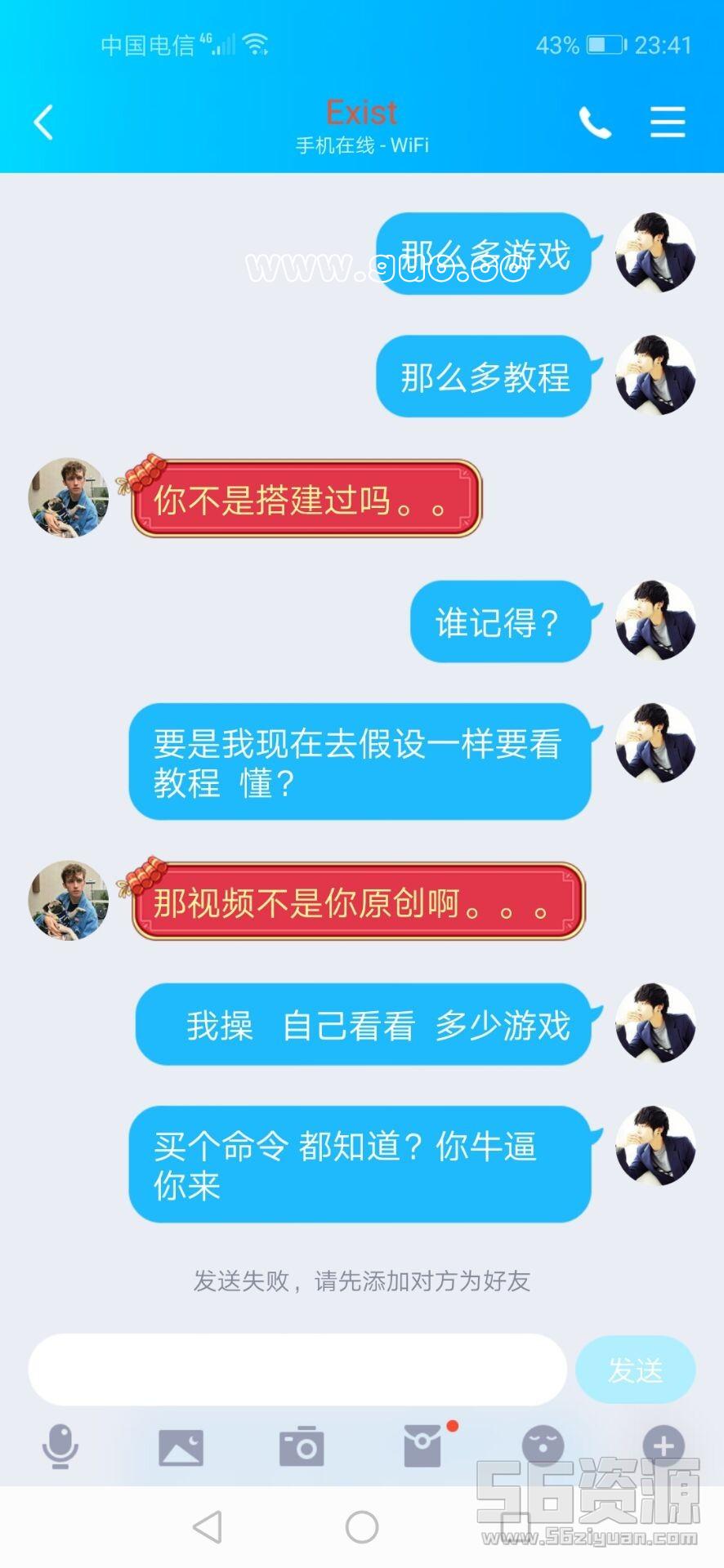724x1568 pixels.
Task: Open the red packet icon
Action: (x=422, y=1446)
